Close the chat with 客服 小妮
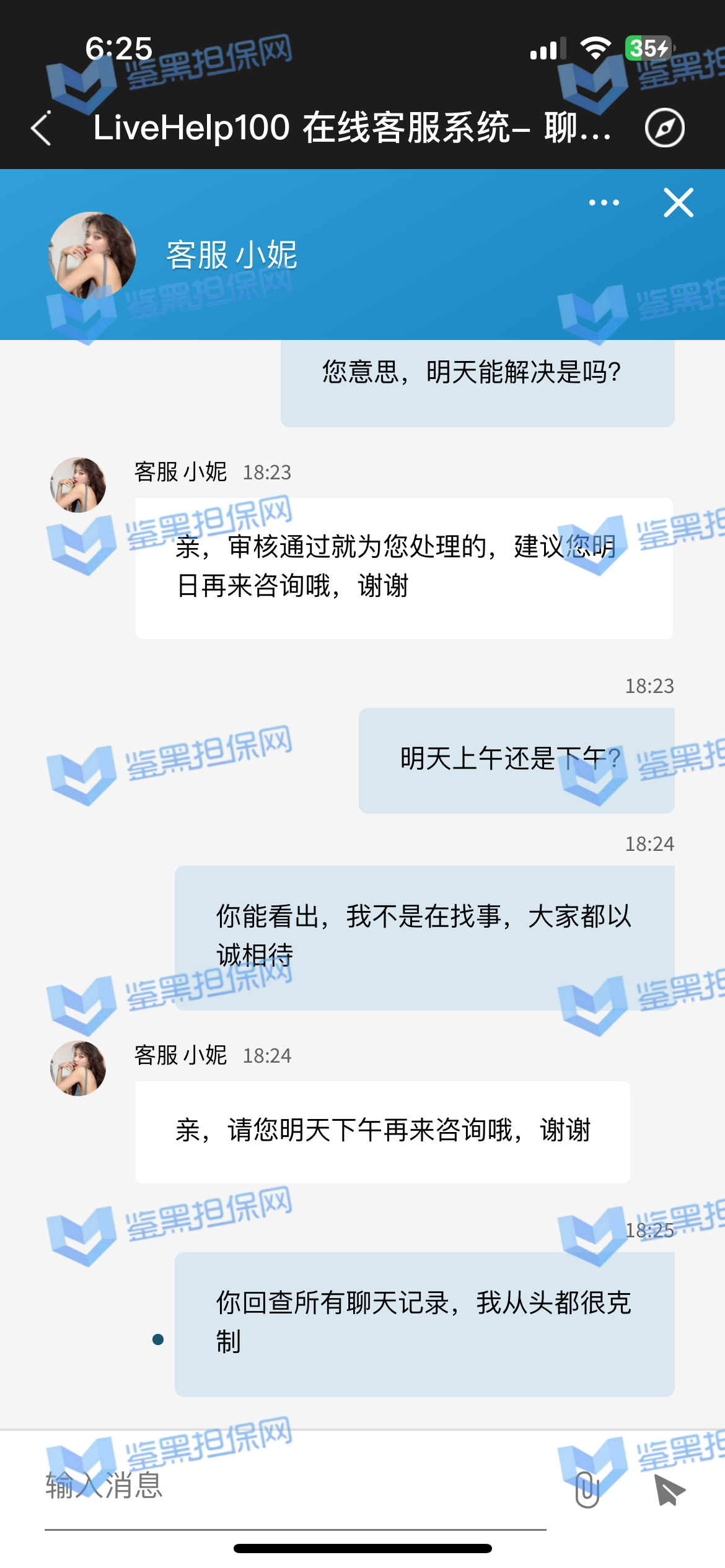The height and width of the screenshot is (1568, 725). click(x=679, y=203)
